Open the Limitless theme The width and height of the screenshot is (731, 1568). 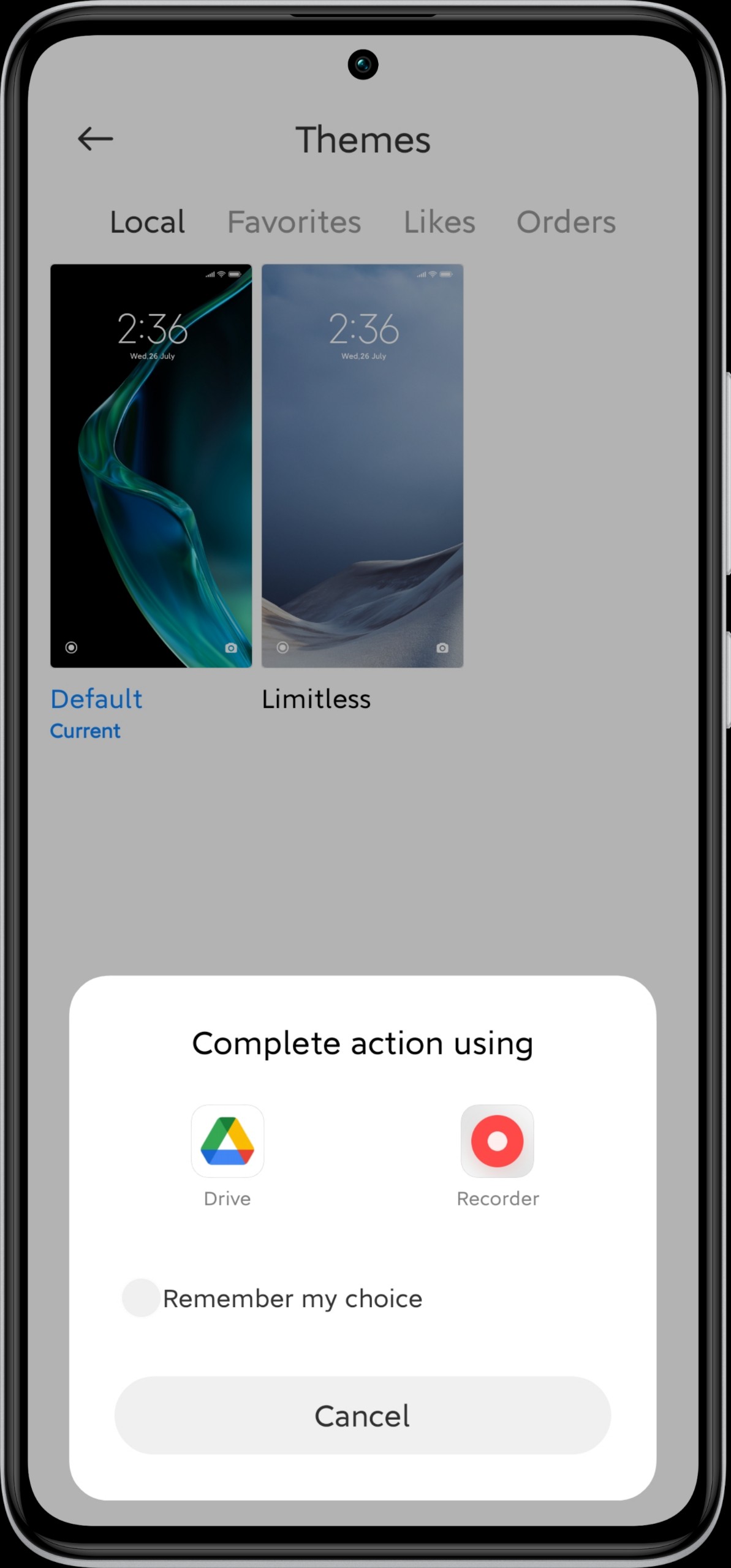[x=362, y=466]
